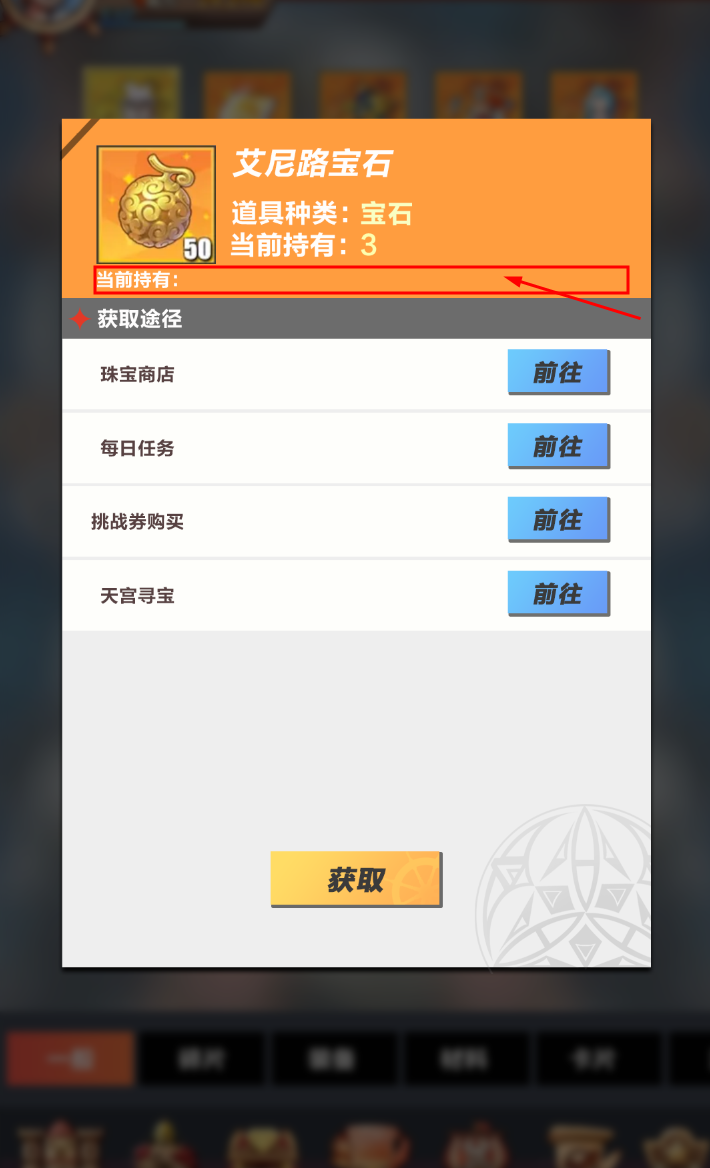The height and width of the screenshot is (1168, 710).
Task: Select 前往 beside 天宫寻宝
Action: tap(558, 594)
